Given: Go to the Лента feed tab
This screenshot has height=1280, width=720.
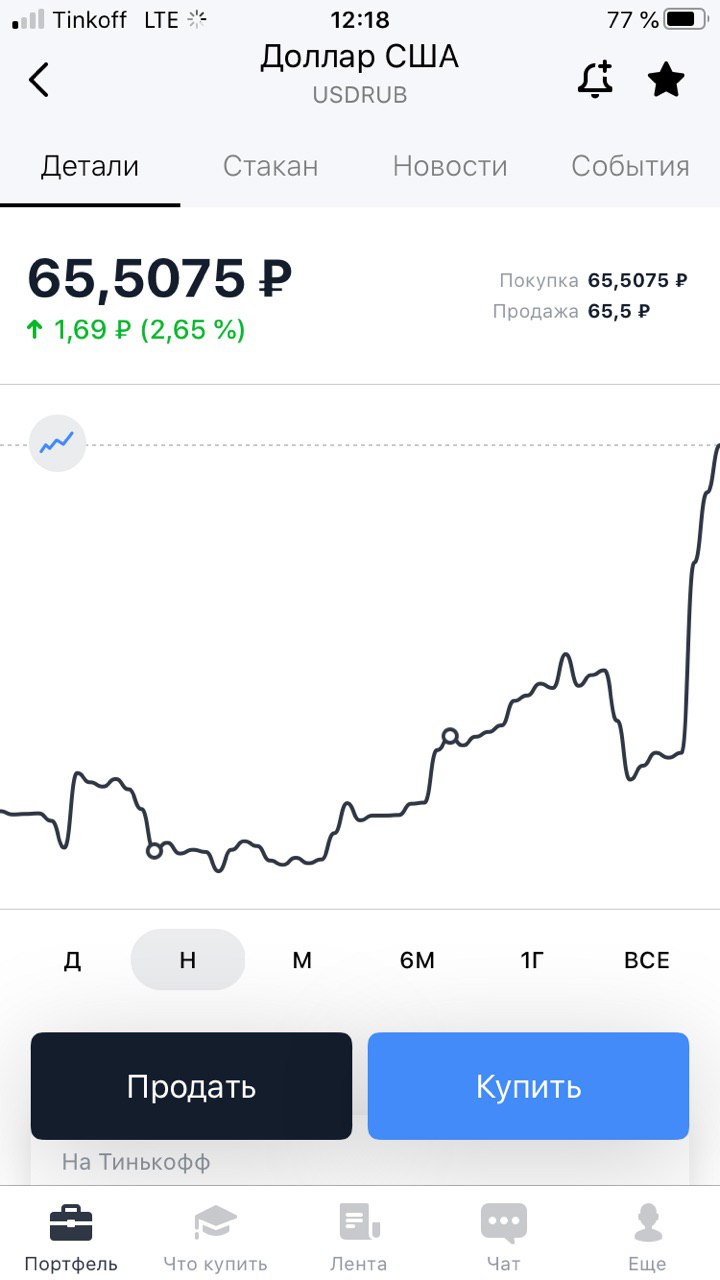Looking at the screenshot, I should [359, 1236].
